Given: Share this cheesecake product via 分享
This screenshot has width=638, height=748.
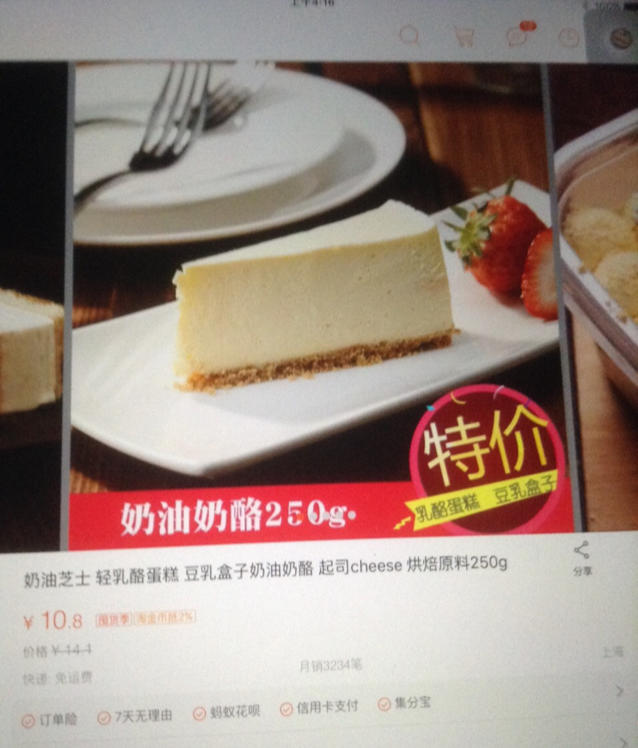Looking at the screenshot, I should [x=582, y=557].
